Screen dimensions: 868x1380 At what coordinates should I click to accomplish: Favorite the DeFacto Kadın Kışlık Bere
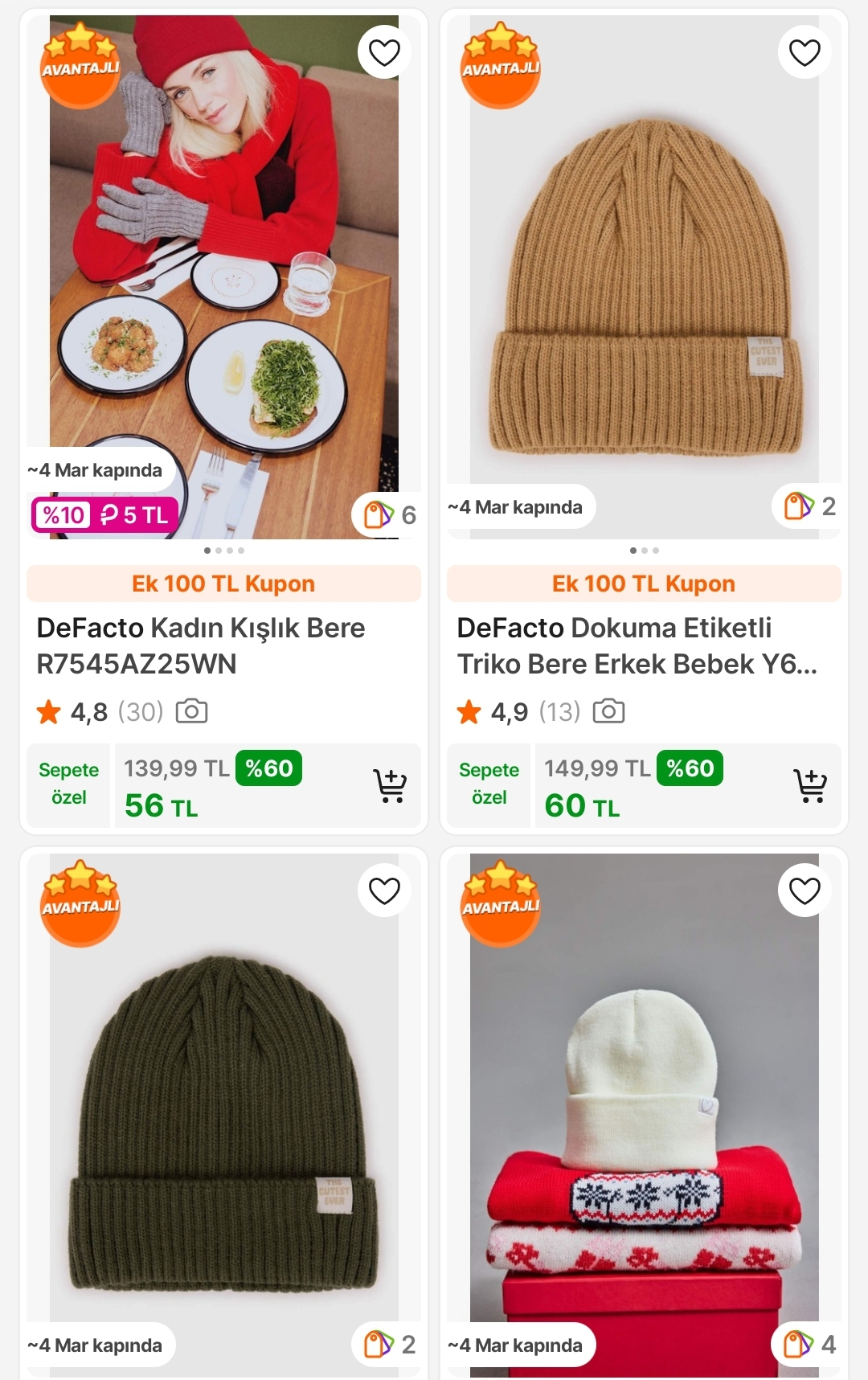384,52
